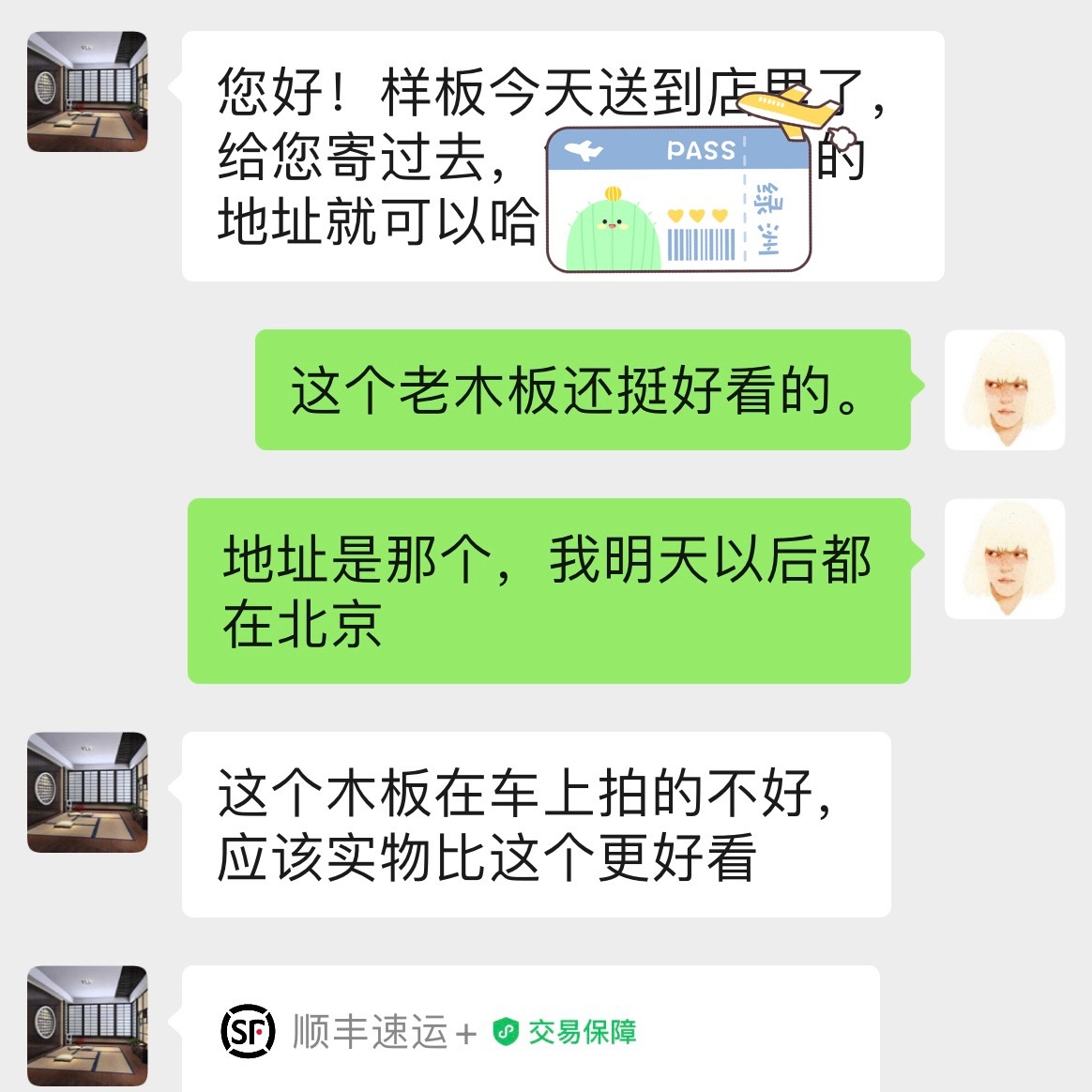1092x1092 pixels.
Task: Open my avatar beside 这个老木板还挺好看的 message
Action: point(1004,389)
